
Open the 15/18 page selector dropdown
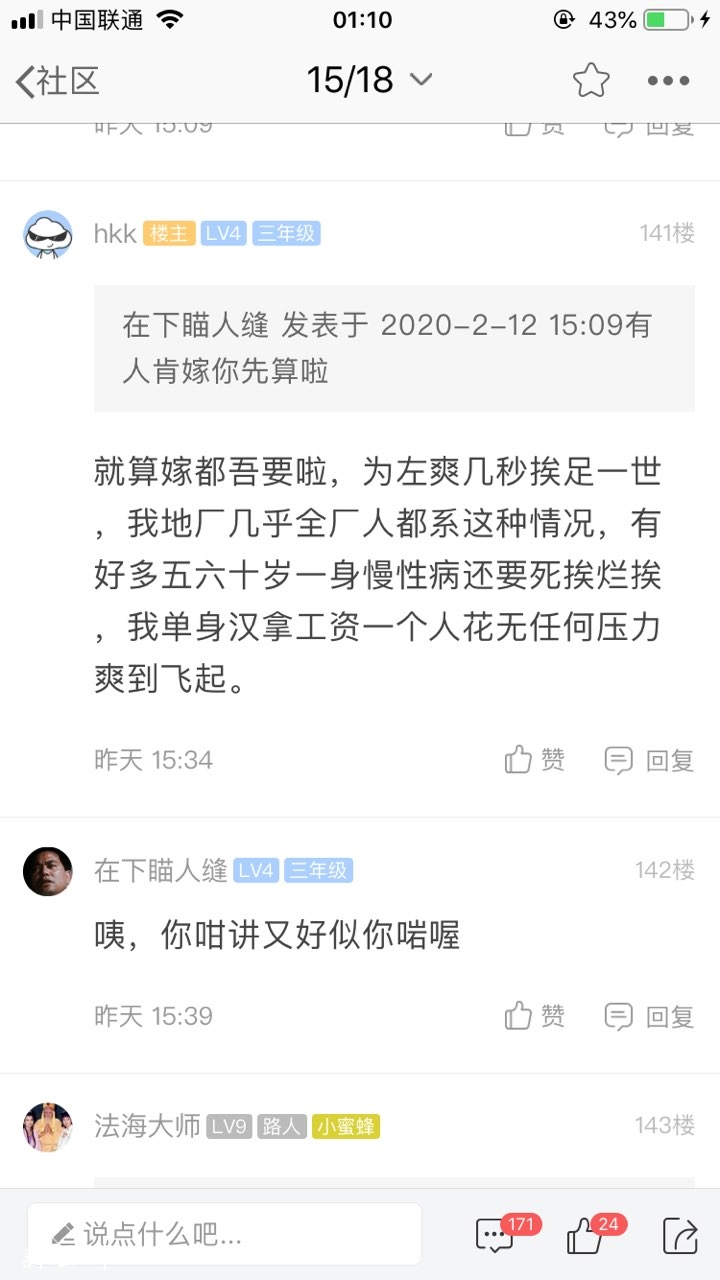[369, 80]
